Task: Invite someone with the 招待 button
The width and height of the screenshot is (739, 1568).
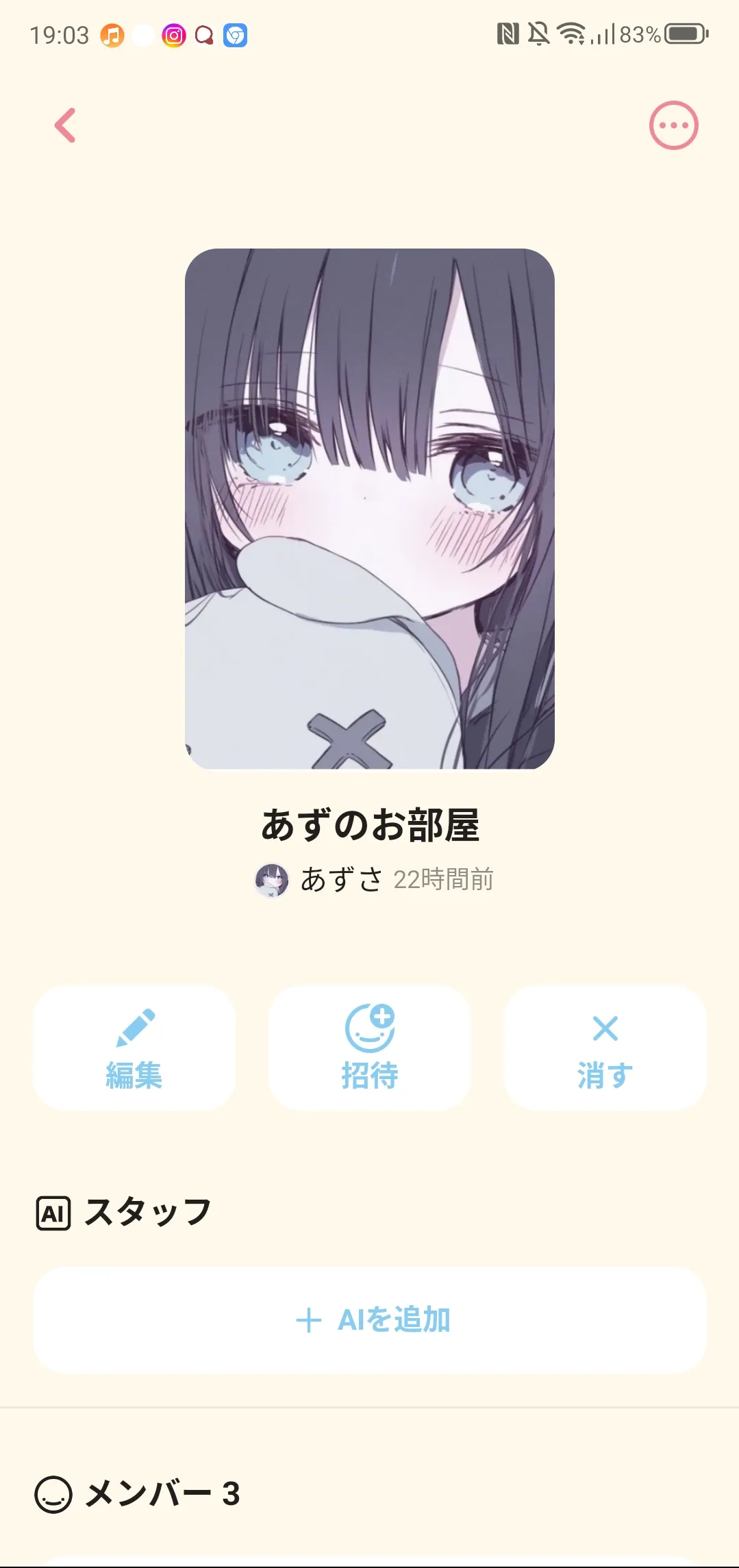Action: click(370, 1048)
